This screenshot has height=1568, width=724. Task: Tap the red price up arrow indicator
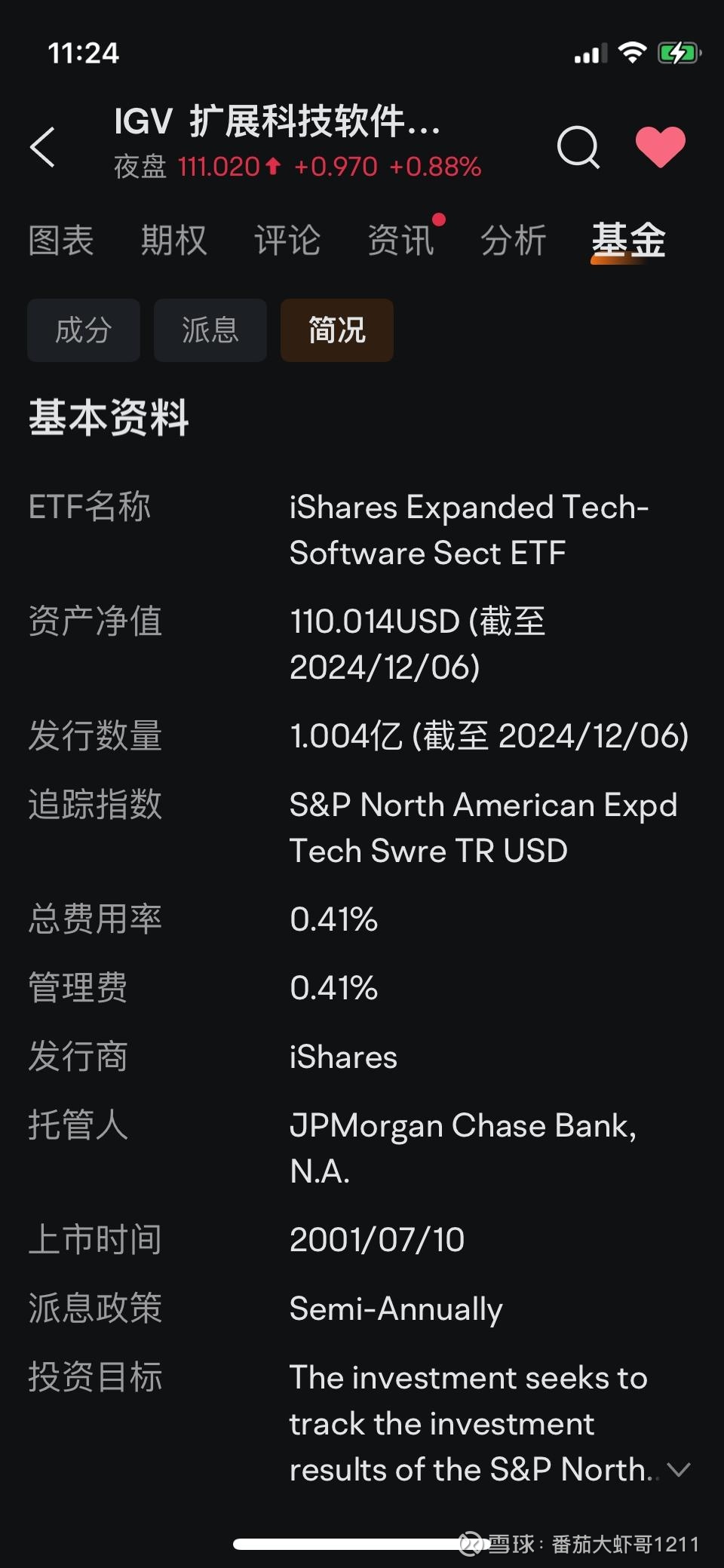click(273, 165)
